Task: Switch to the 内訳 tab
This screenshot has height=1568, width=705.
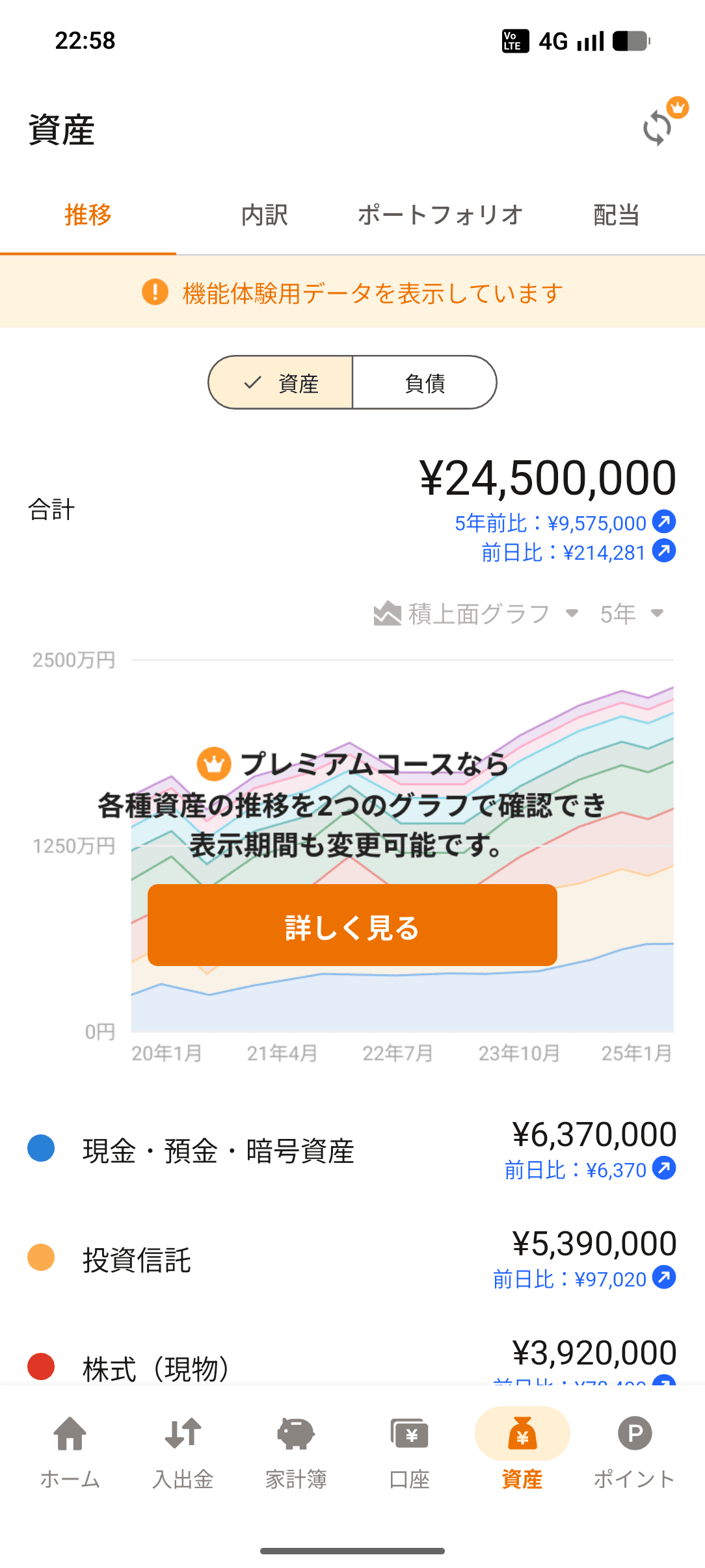Action: tap(264, 215)
